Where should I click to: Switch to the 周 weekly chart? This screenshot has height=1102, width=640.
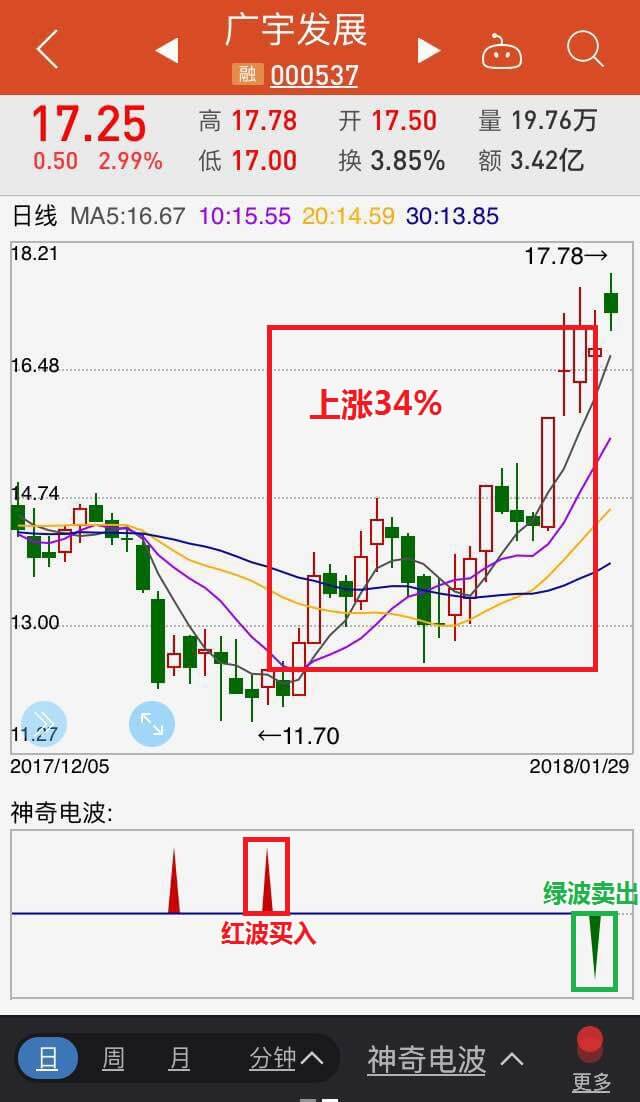tap(113, 1058)
